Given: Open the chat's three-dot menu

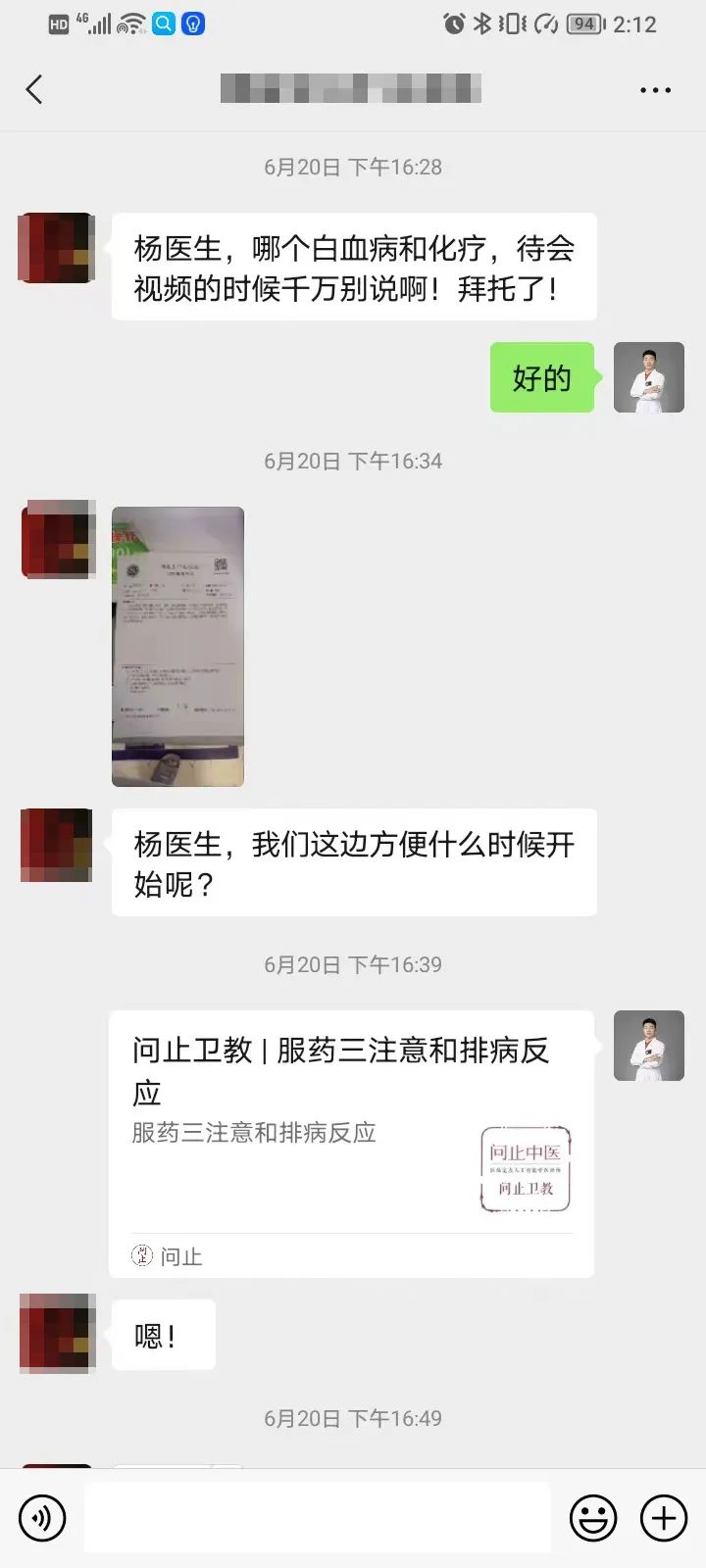Looking at the screenshot, I should [x=655, y=90].
